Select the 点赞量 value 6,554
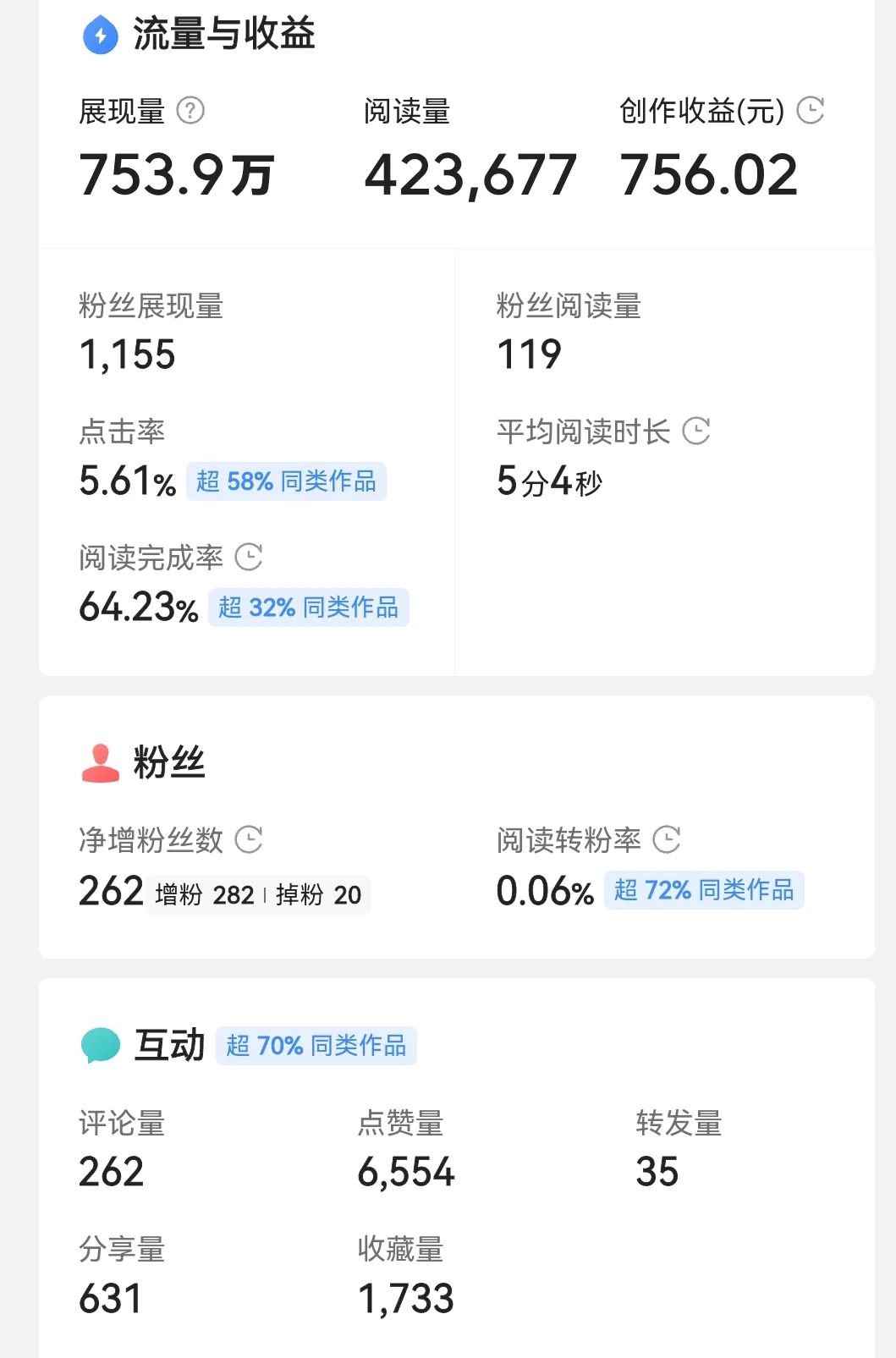This screenshot has height=1358, width=896. (407, 1172)
